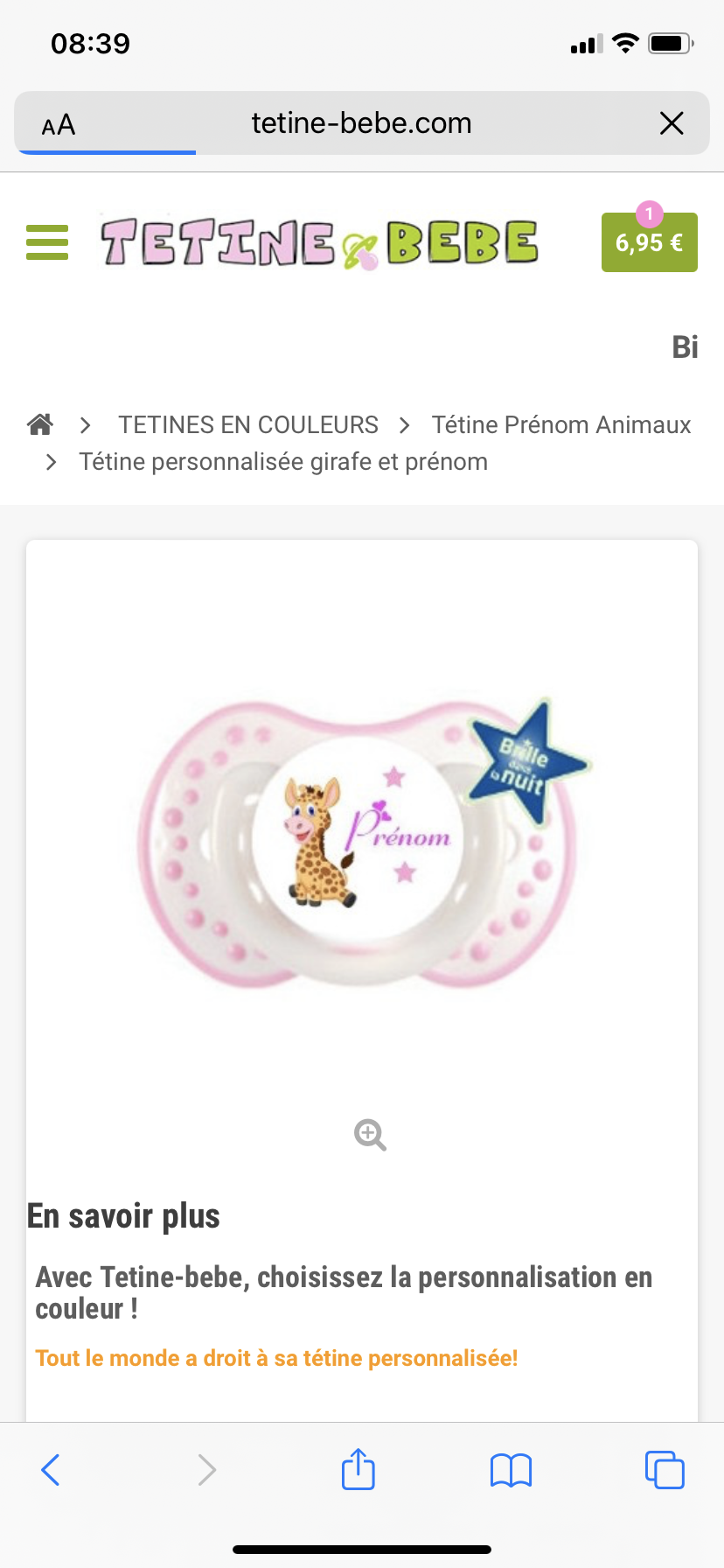Image resolution: width=724 pixels, height=1568 pixels.
Task: Go to the Tetine Bebe homepage logo
Action: [x=319, y=242]
